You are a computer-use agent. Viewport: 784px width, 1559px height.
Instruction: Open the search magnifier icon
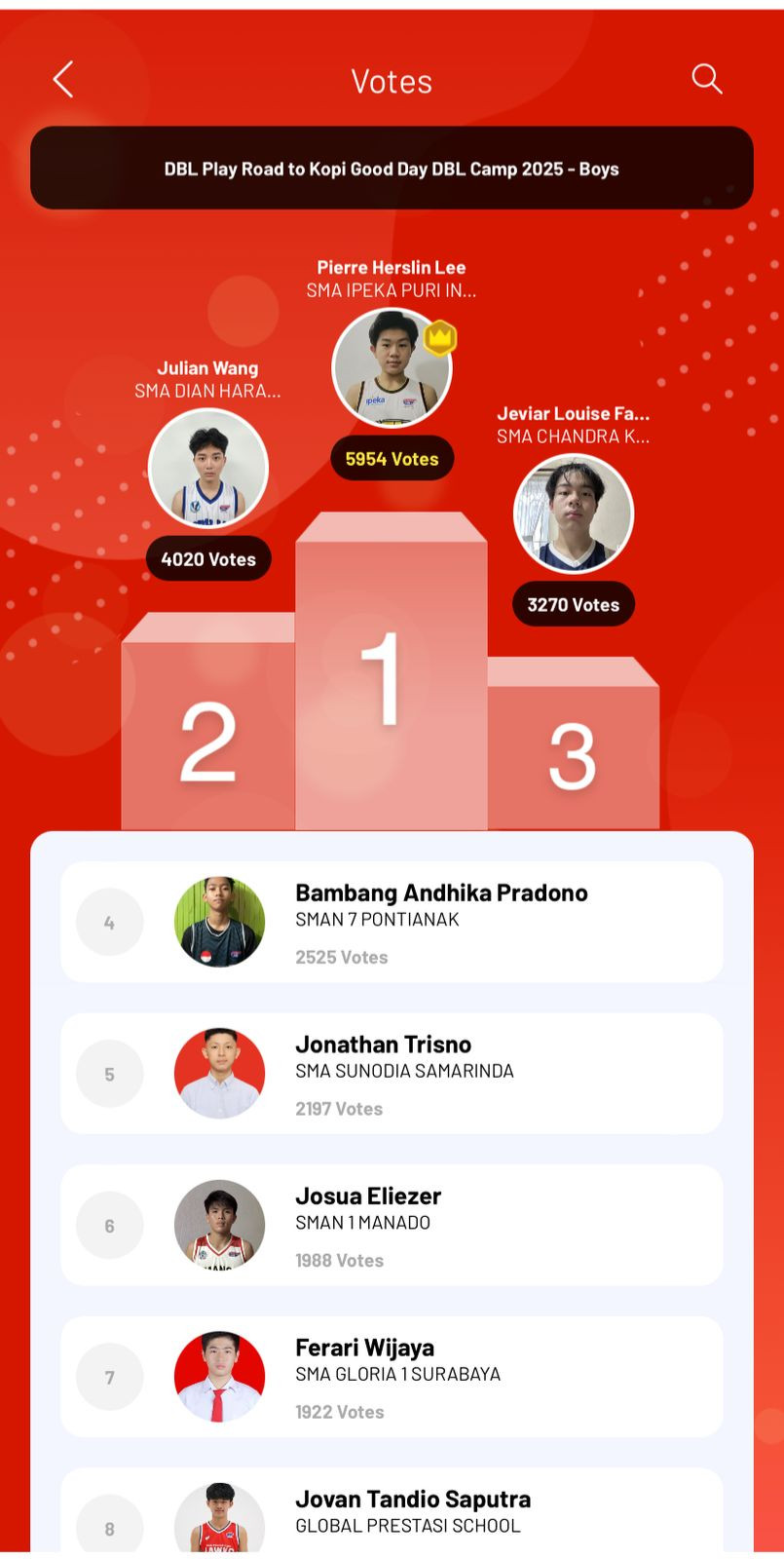tap(706, 79)
